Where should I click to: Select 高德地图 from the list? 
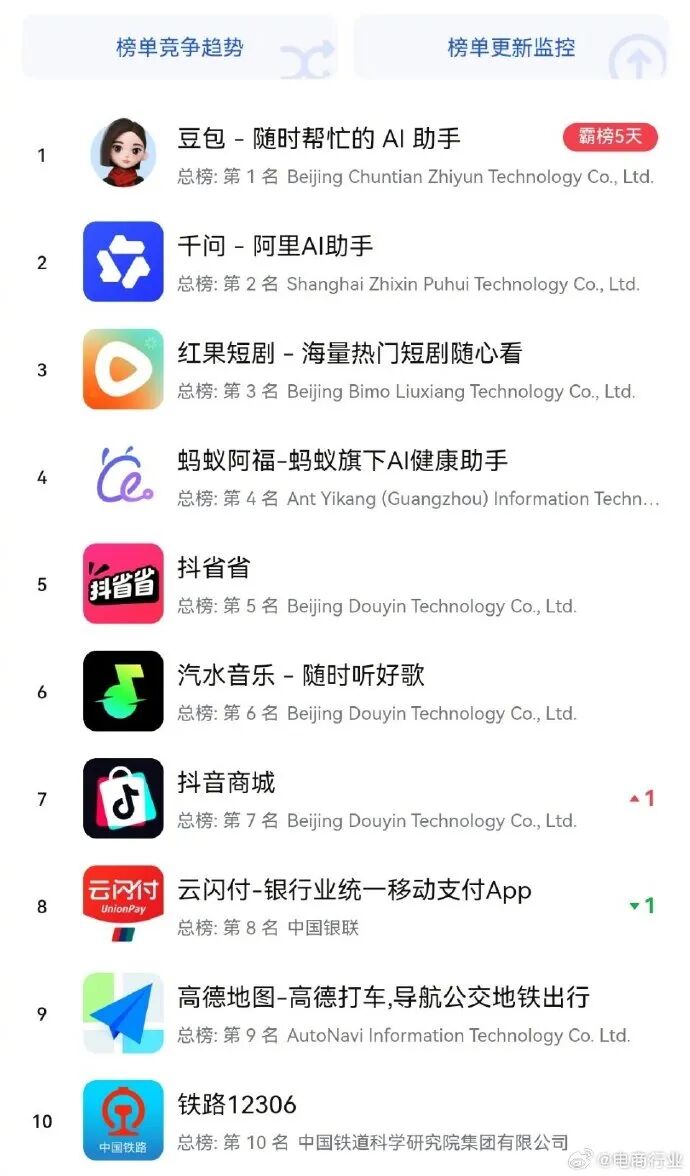point(383,998)
